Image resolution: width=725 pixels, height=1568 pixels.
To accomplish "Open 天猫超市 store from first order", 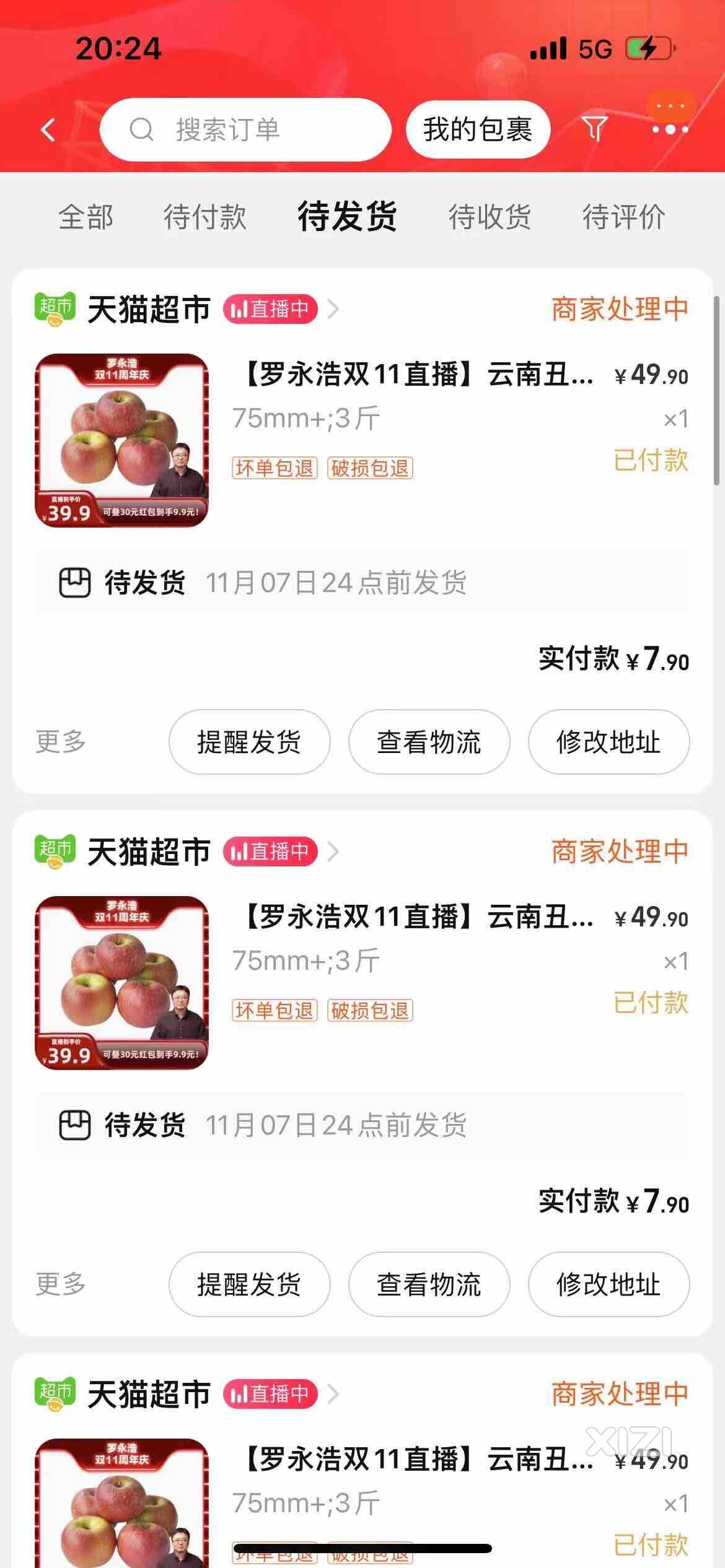I will point(149,309).
